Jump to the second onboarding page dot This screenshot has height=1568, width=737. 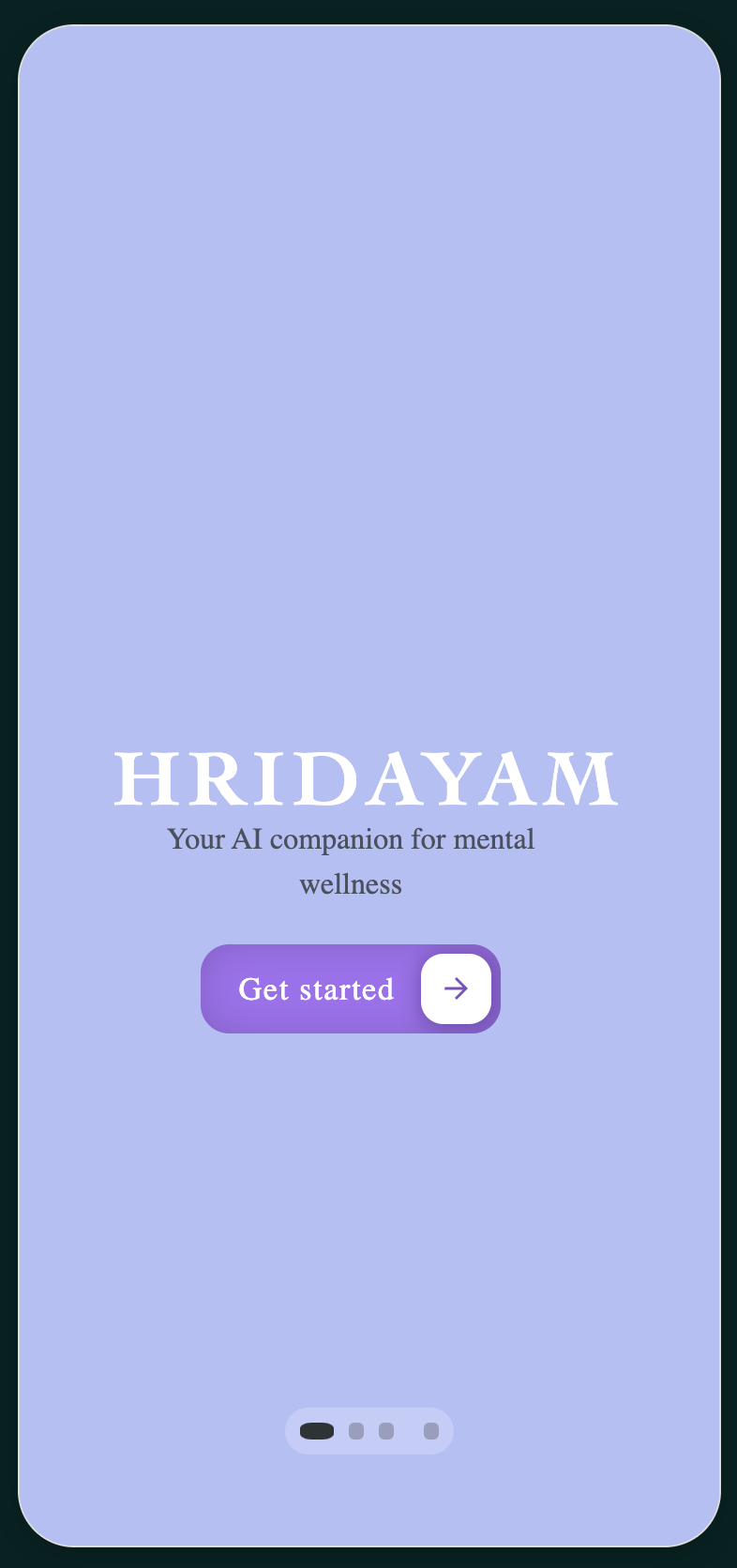click(x=356, y=1431)
